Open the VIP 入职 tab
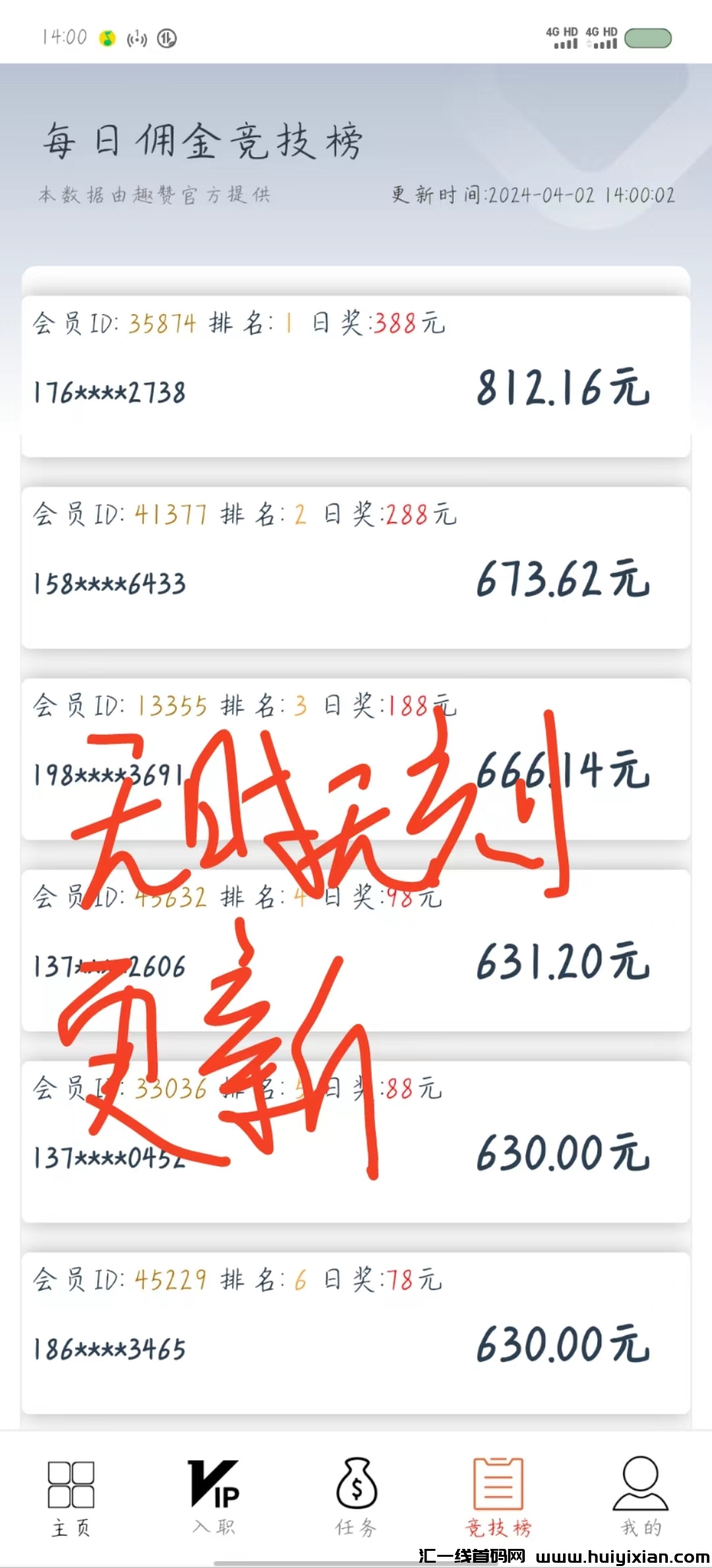The height and width of the screenshot is (1568, 712). coord(214,1495)
